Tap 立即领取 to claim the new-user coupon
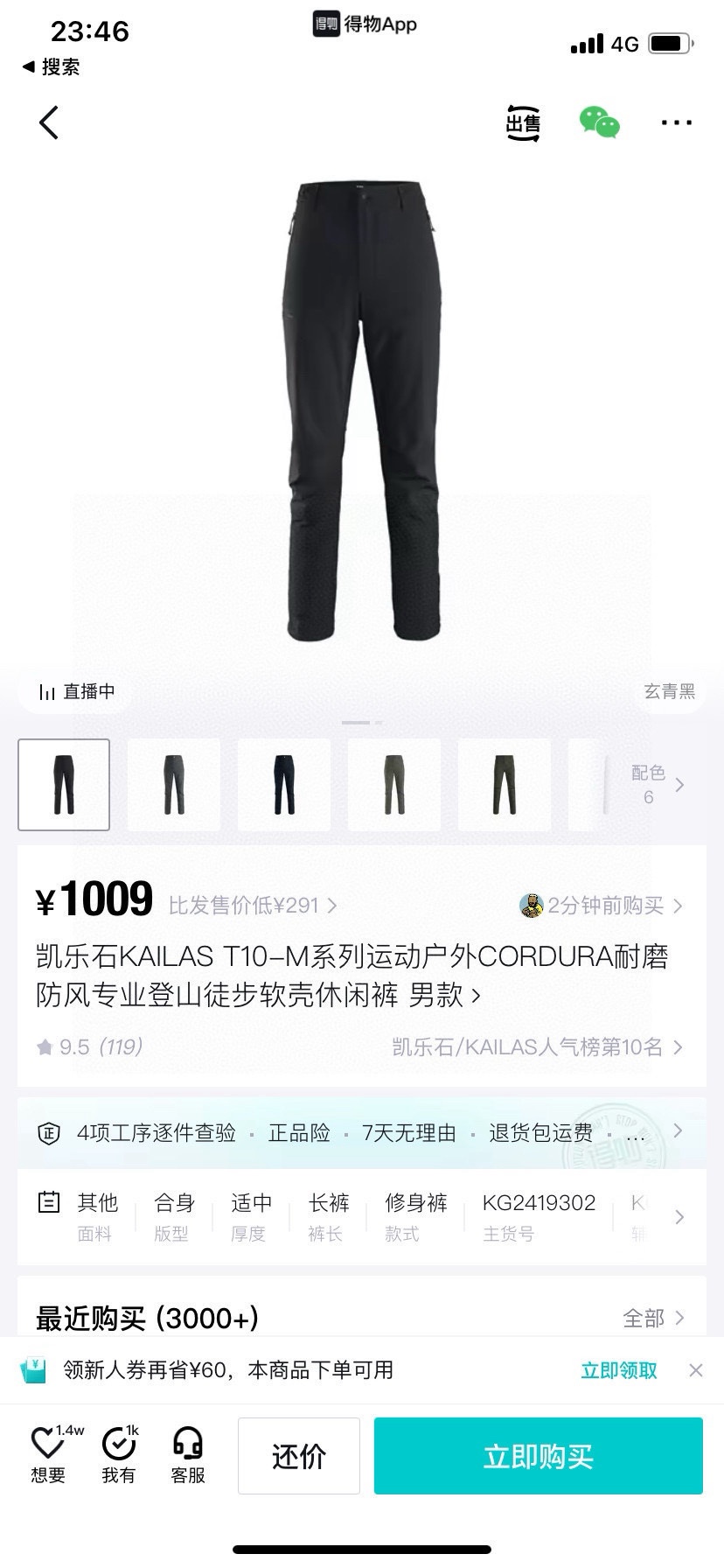This screenshot has height=1568, width=724. (x=618, y=1370)
